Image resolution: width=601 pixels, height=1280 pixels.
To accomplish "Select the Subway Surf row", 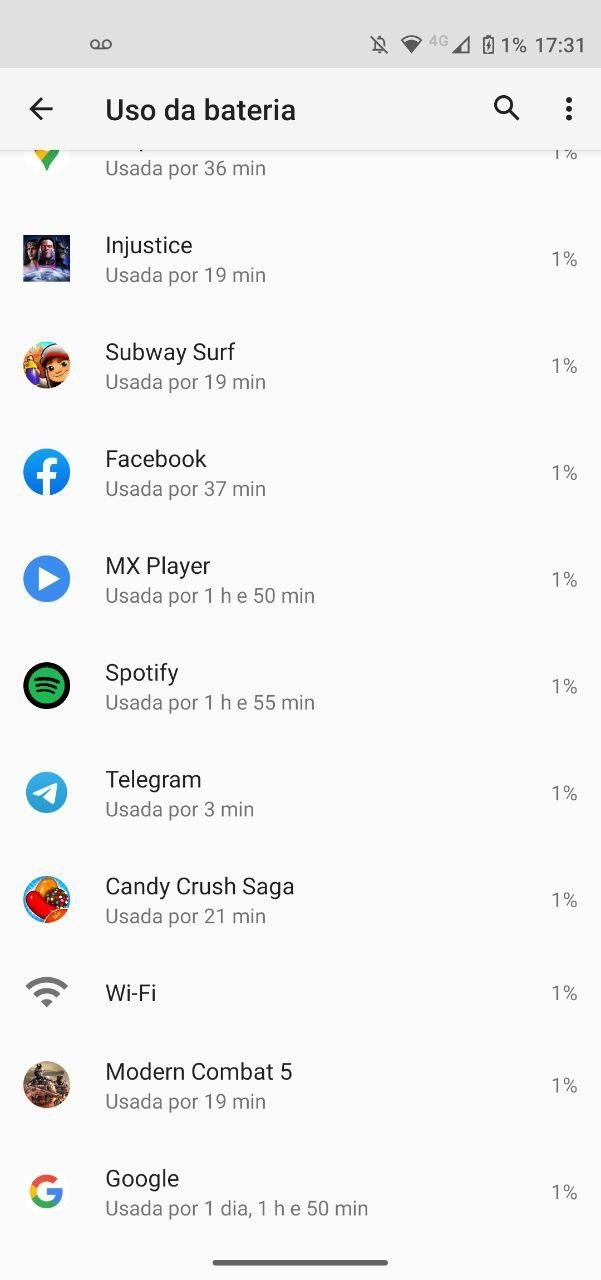I will [x=300, y=366].
